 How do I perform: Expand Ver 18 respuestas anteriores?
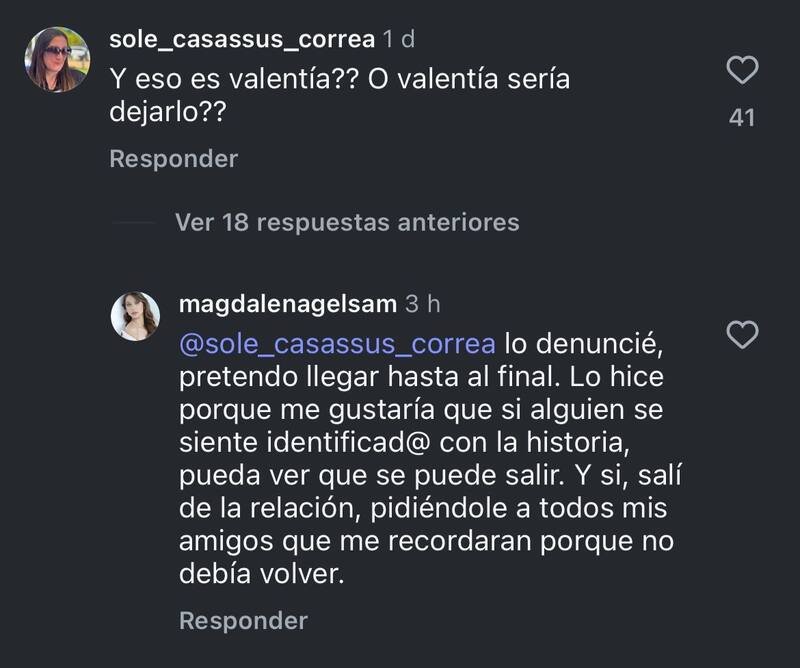[x=346, y=222]
